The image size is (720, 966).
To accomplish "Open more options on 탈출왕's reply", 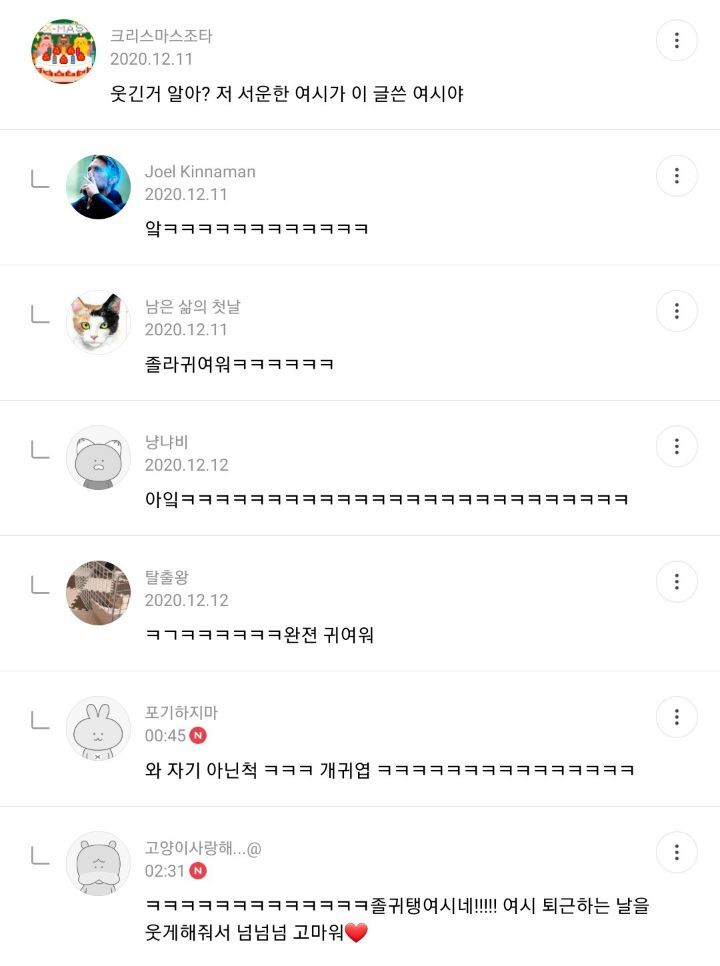I will 677,581.
